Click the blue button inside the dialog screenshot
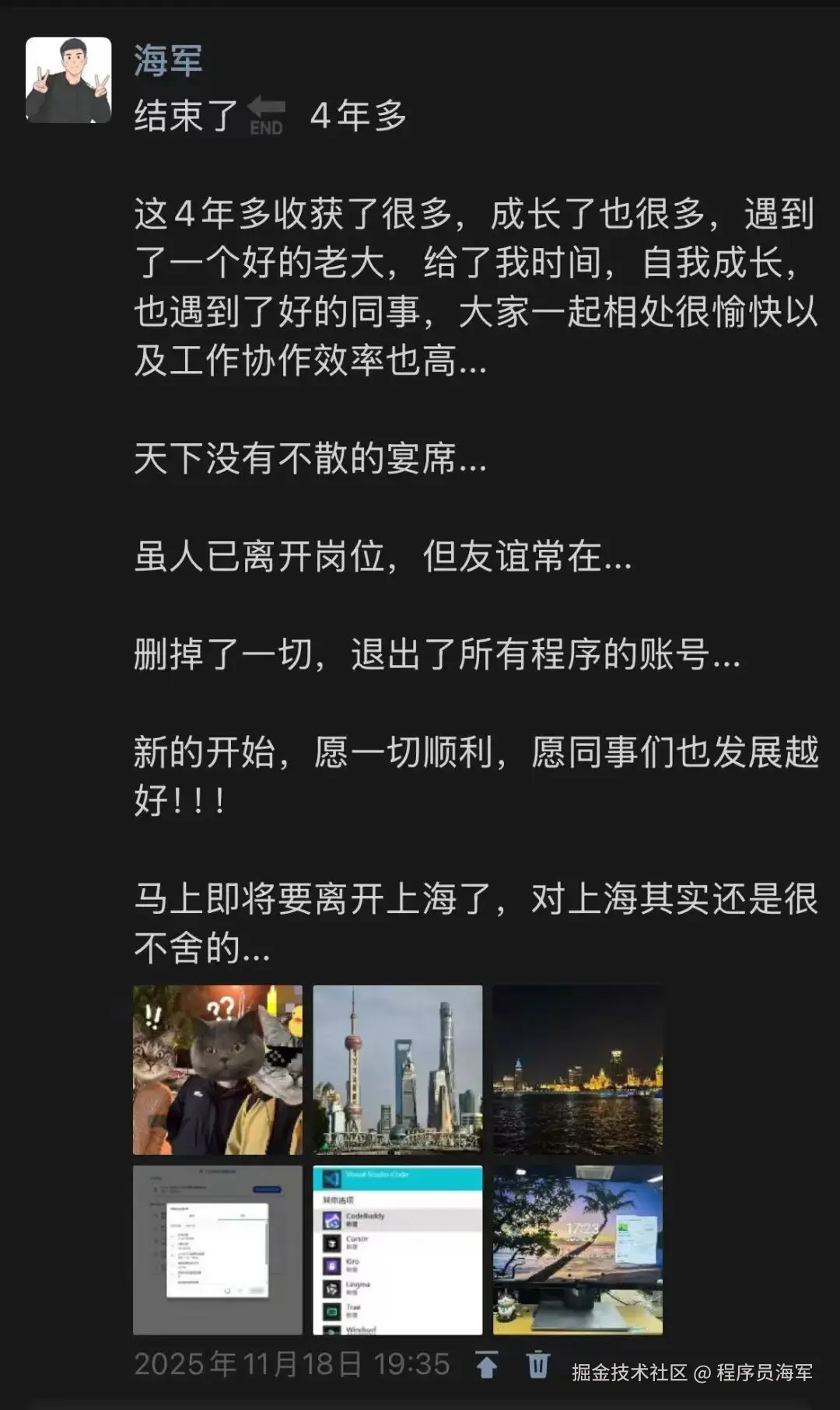 [267, 1190]
